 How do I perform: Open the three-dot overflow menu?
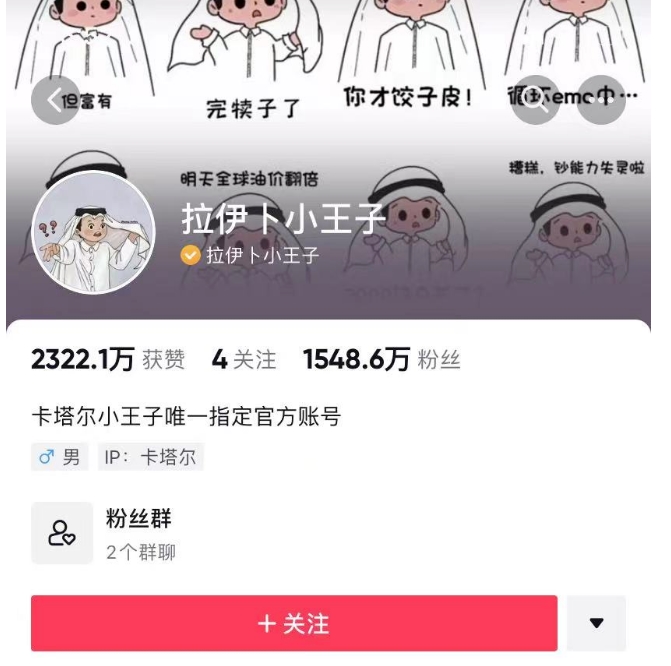[x=602, y=99]
